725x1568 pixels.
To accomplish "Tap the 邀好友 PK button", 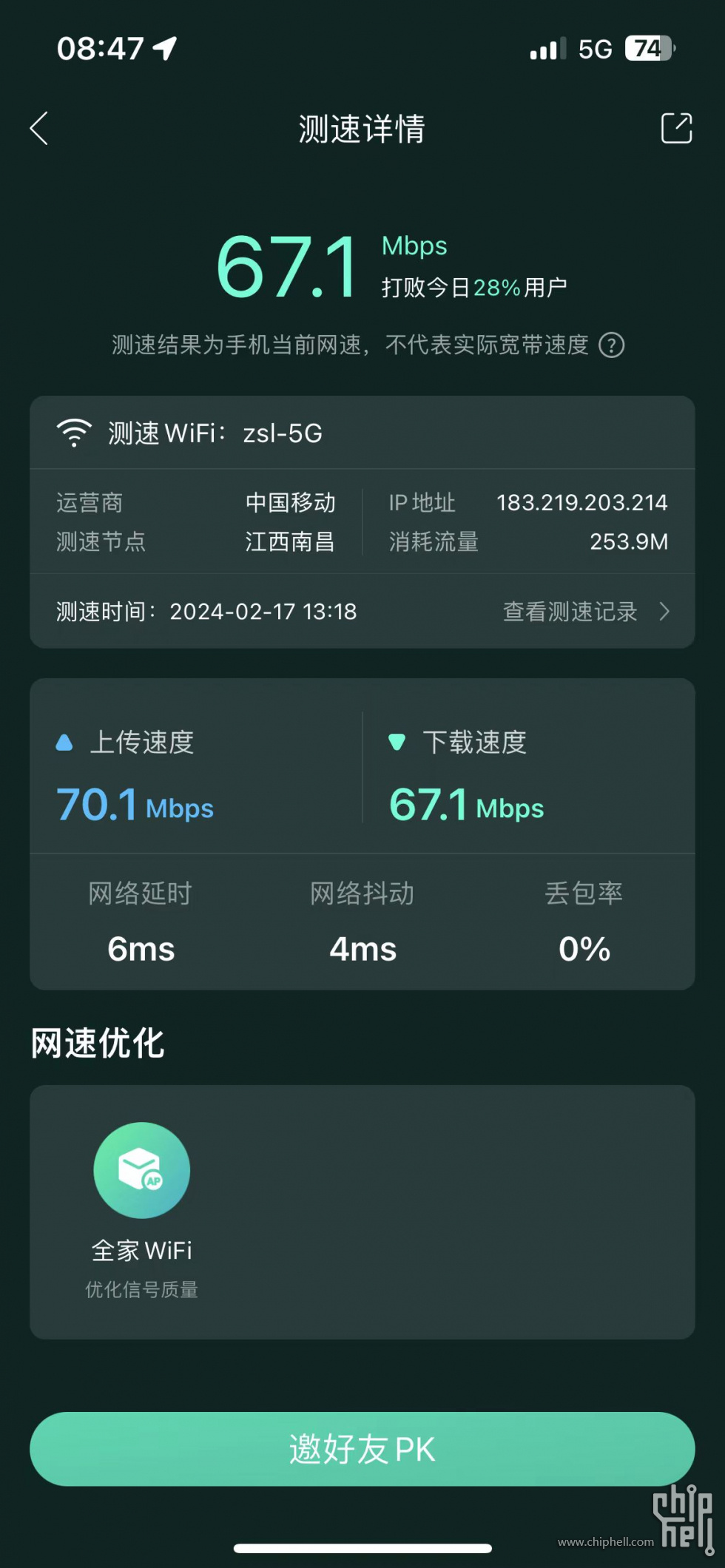I will pyautogui.click(x=362, y=1449).
